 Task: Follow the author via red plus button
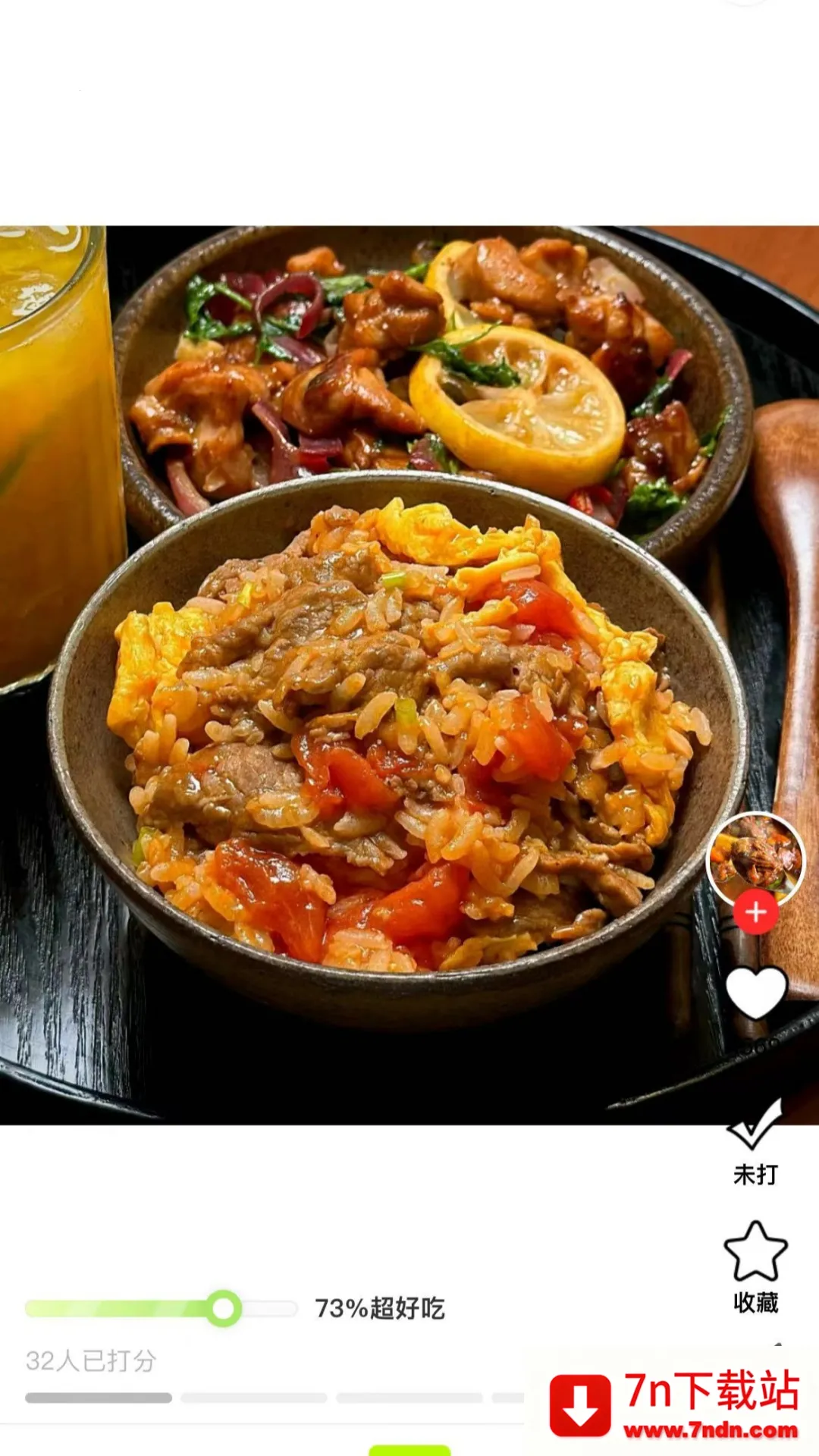tap(755, 912)
